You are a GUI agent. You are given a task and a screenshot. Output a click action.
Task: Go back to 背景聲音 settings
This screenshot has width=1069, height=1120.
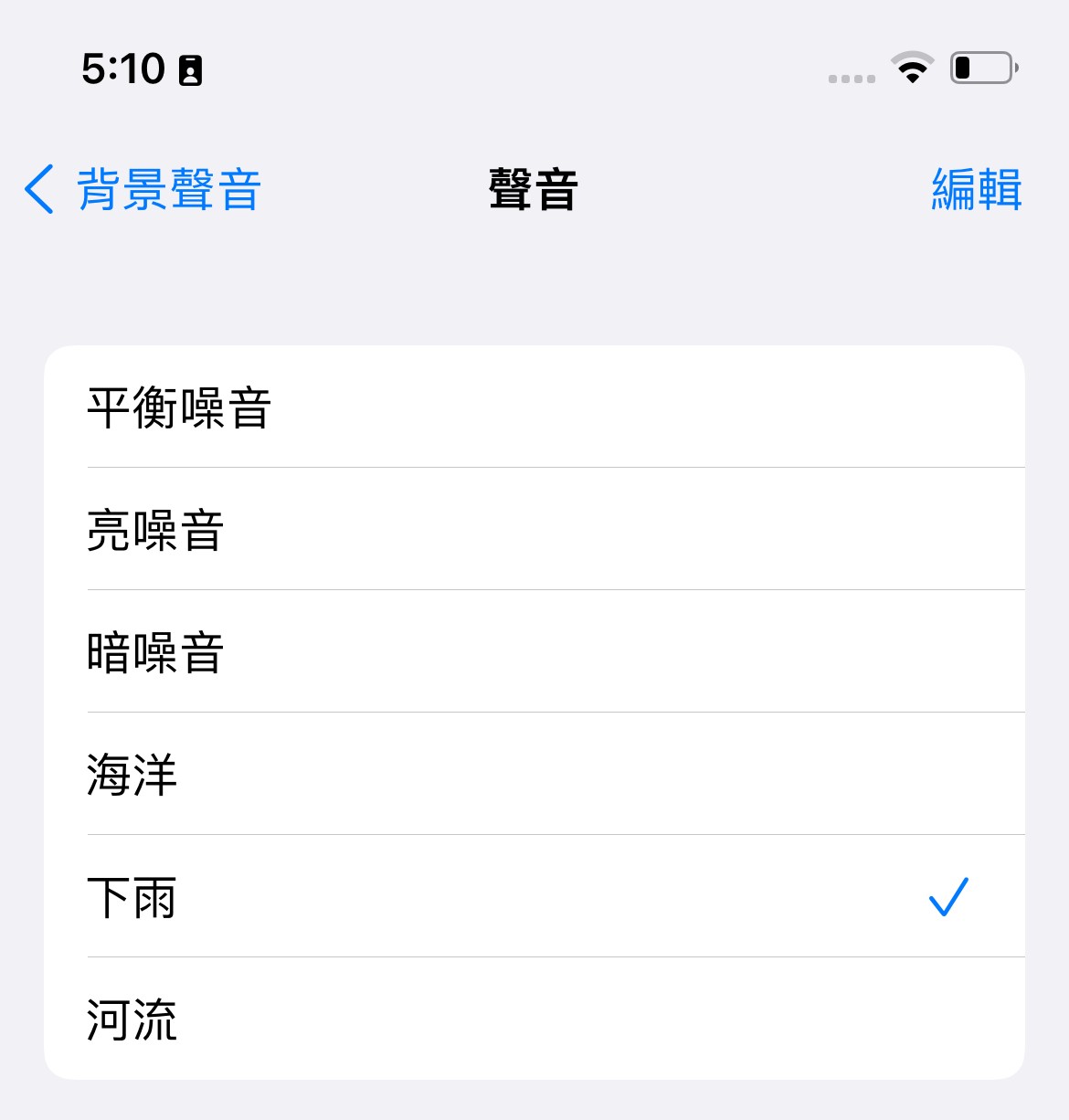tap(143, 190)
